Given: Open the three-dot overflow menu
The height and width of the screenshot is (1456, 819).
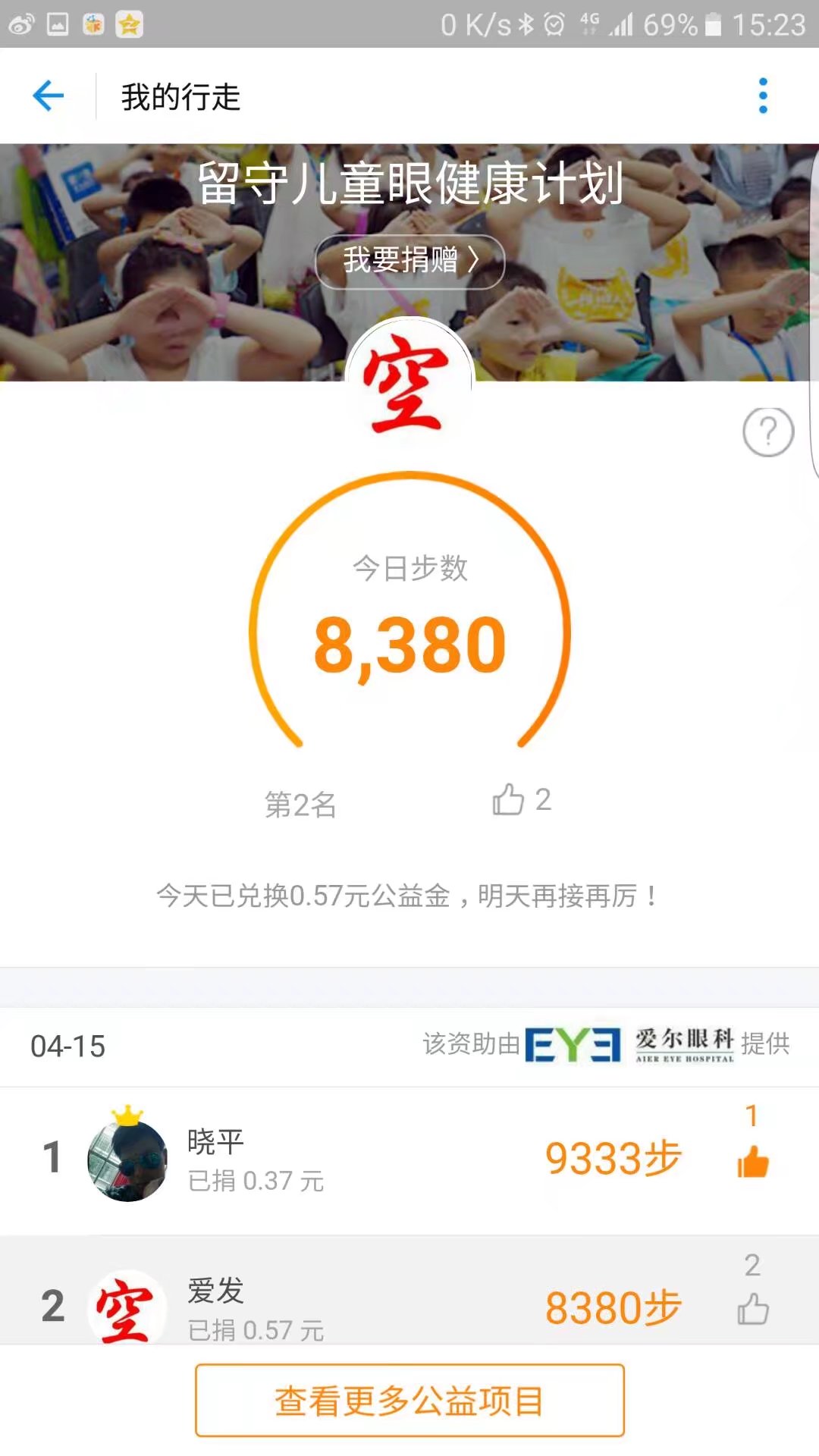Looking at the screenshot, I should pos(763,96).
